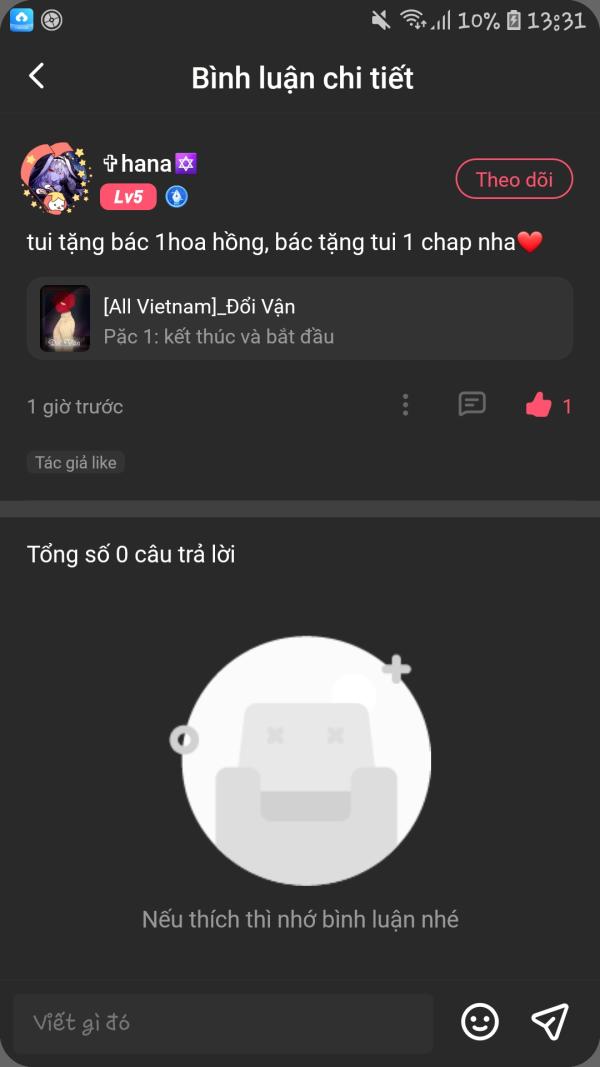Open the three-dot options on the comment
Viewport: 600px width, 1067px height.
point(405,405)
